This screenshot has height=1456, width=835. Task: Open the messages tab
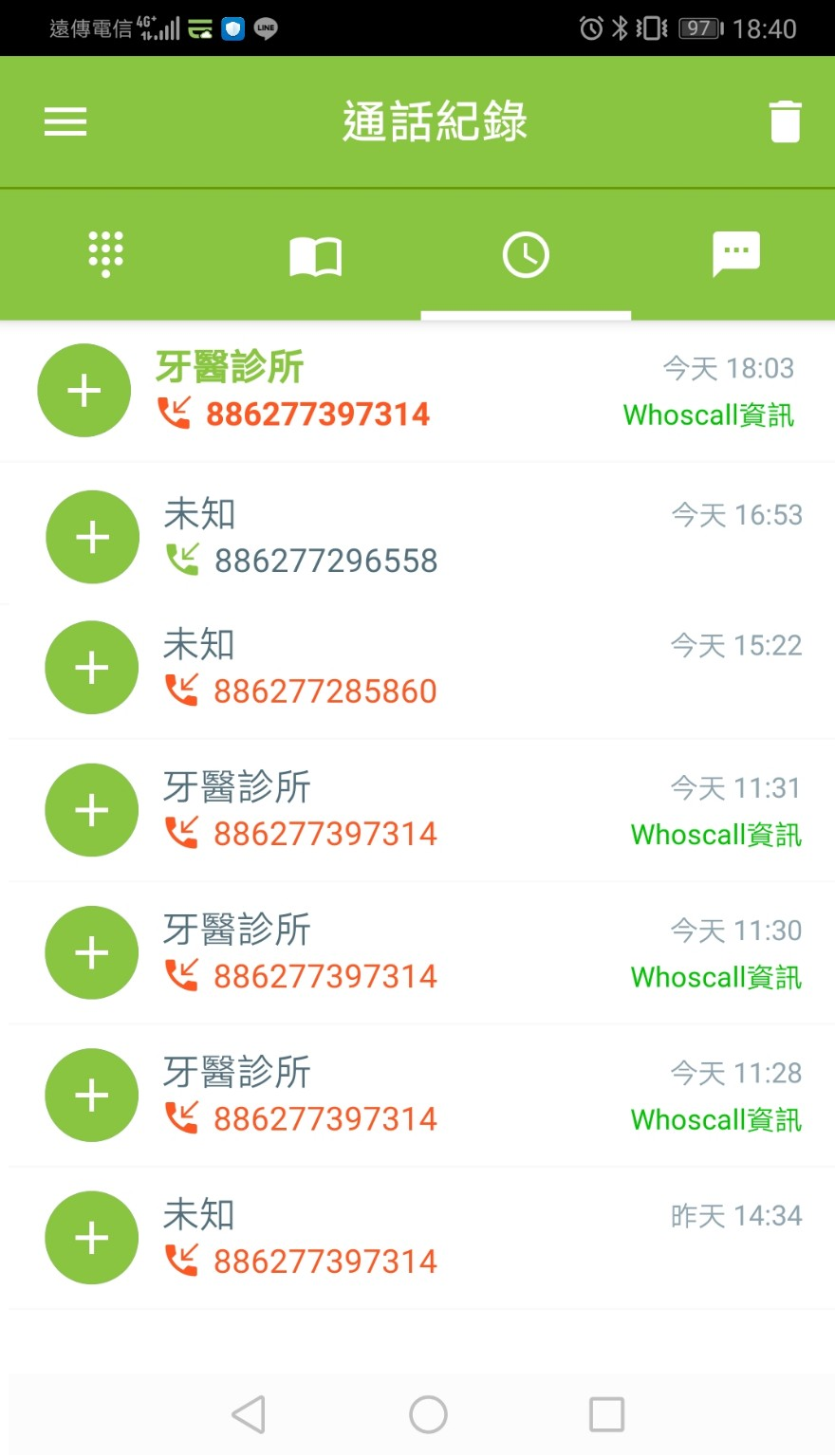[736, 254]
